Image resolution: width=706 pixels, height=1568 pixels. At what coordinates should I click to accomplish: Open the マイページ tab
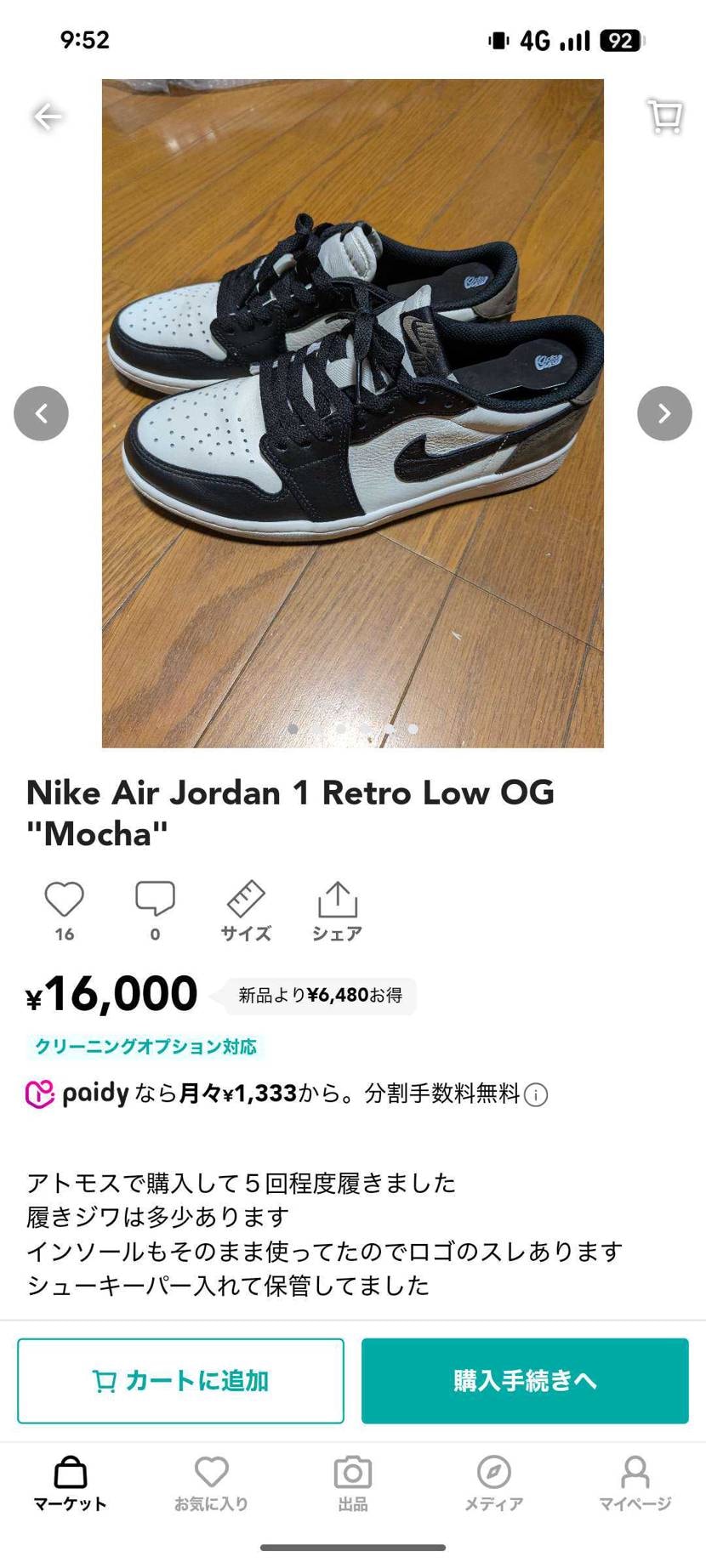[x=635, y=1483]
